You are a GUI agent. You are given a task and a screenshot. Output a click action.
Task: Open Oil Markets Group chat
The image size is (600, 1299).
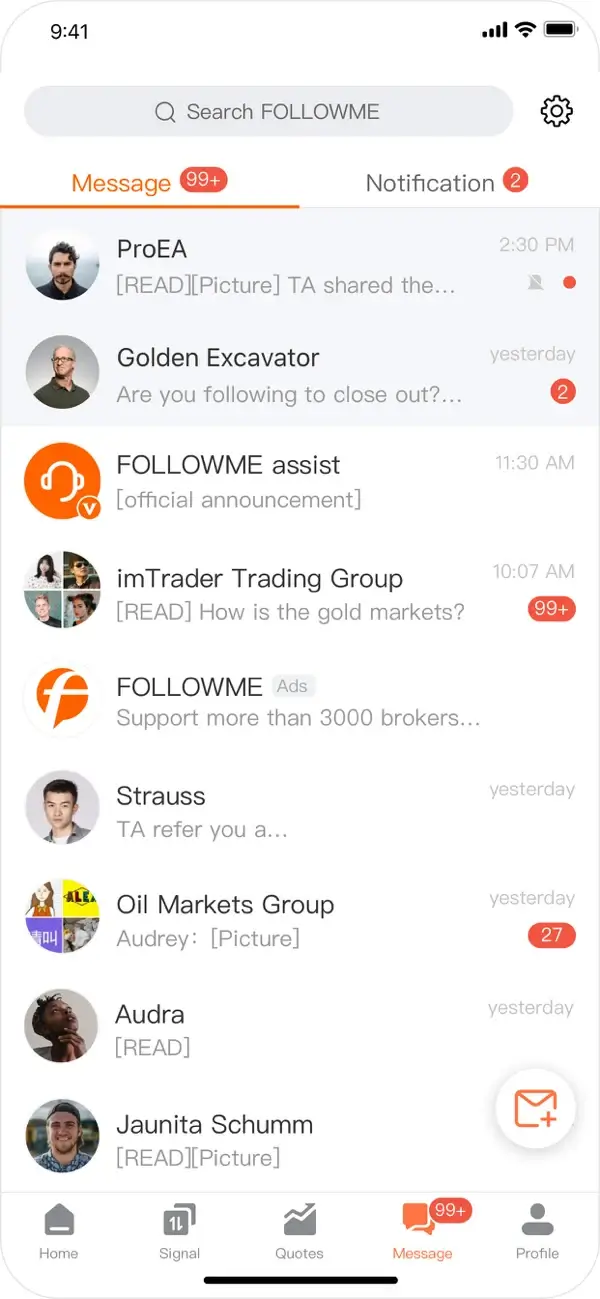[x=300, y=917]
